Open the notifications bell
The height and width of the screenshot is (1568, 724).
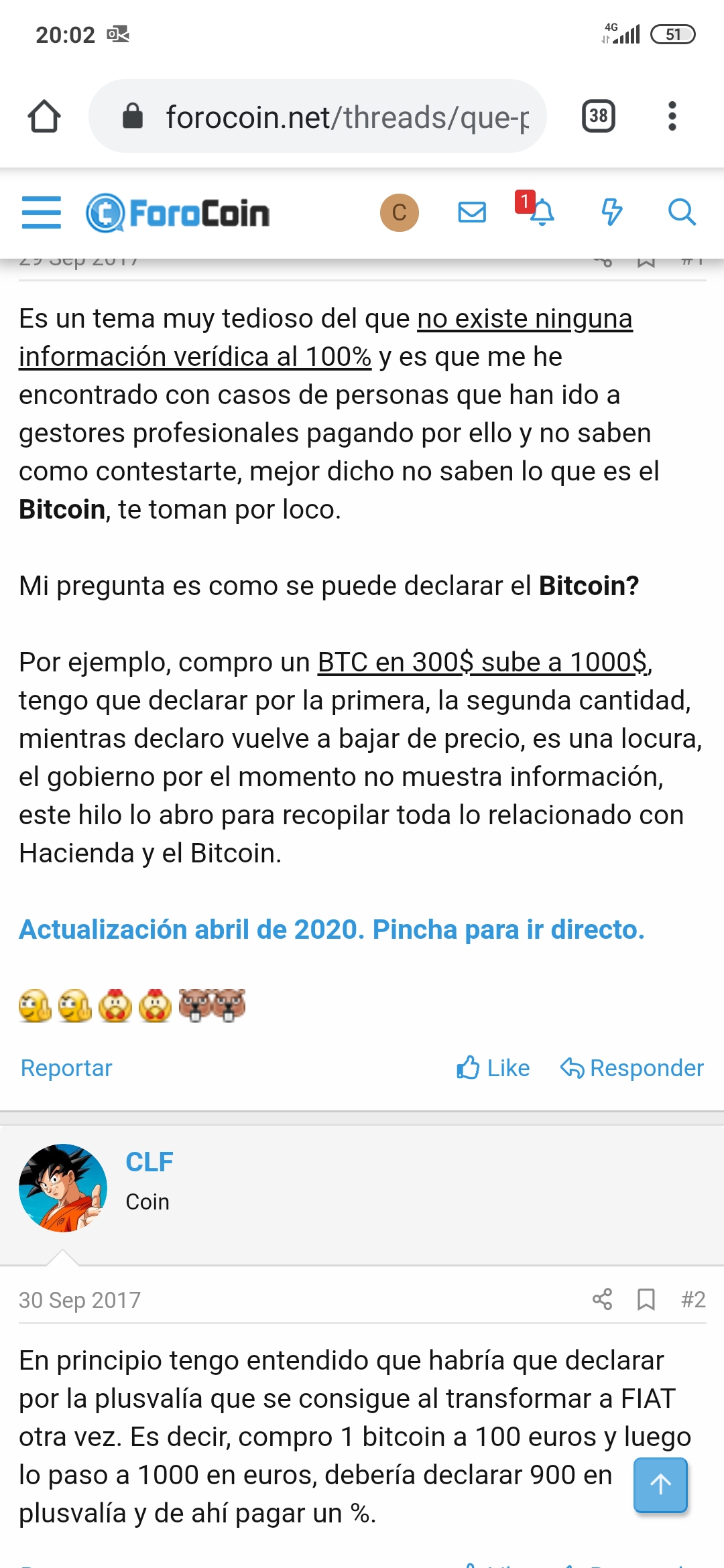pos(541,212)
